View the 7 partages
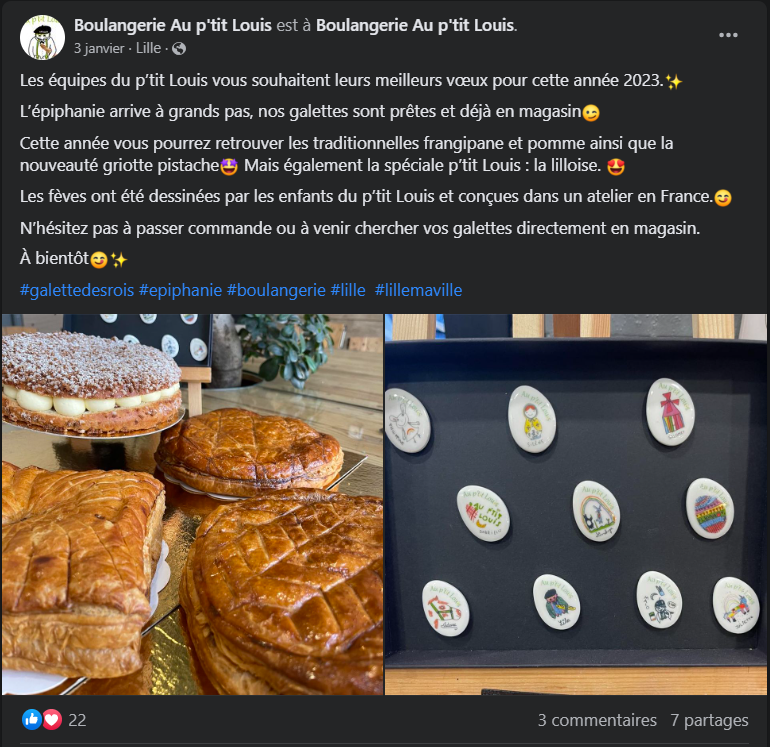 pos(709,720)
